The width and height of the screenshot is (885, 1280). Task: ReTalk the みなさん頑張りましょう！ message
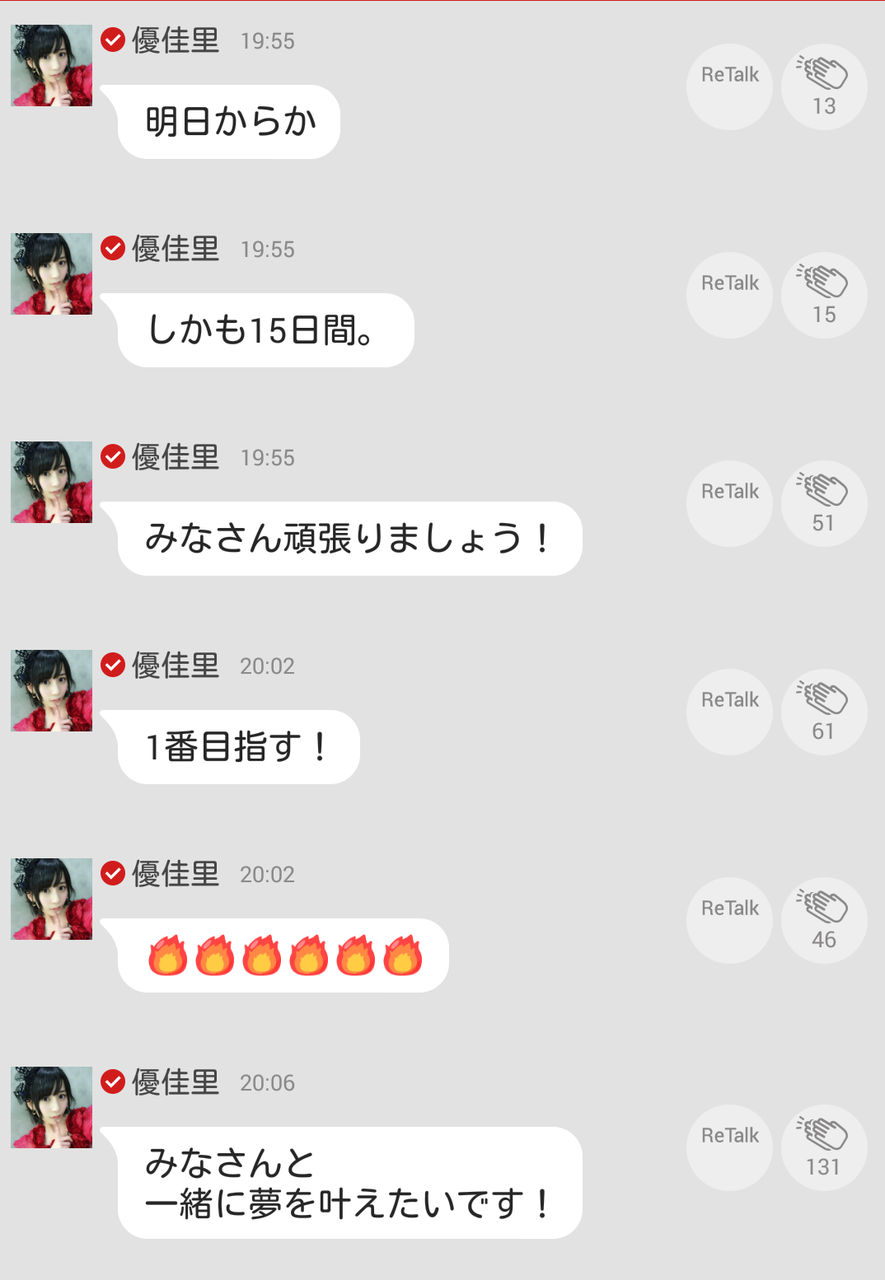[x=729, y=503]
